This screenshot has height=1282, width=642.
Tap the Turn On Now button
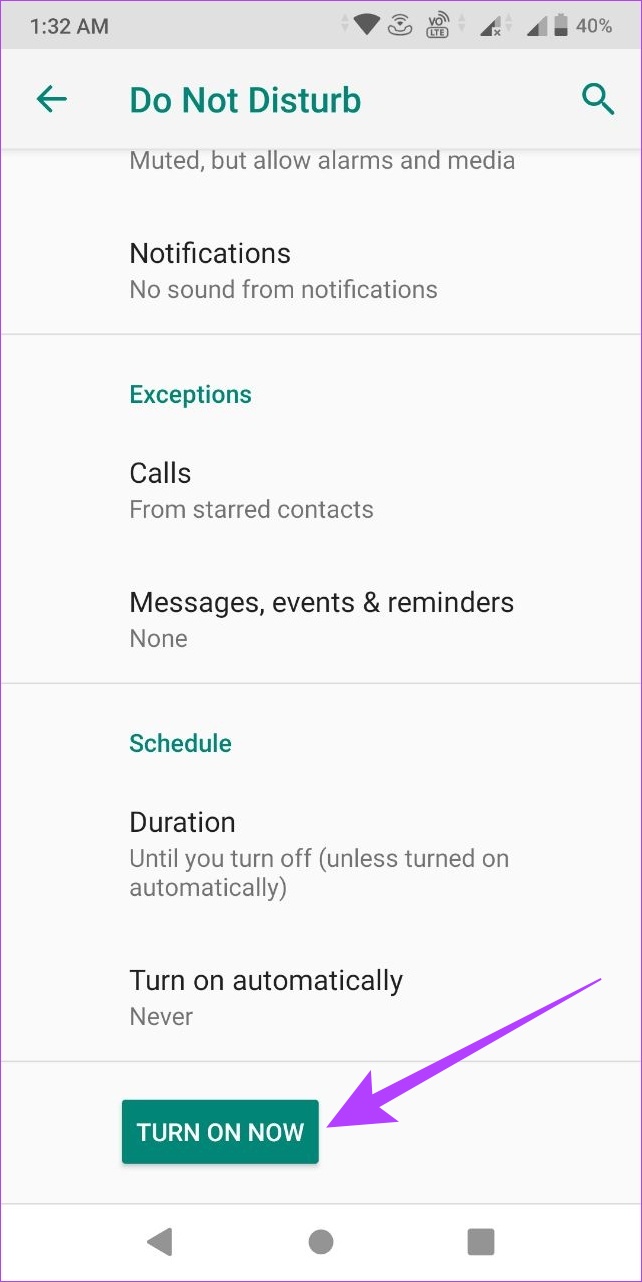tap(220, 1132)
